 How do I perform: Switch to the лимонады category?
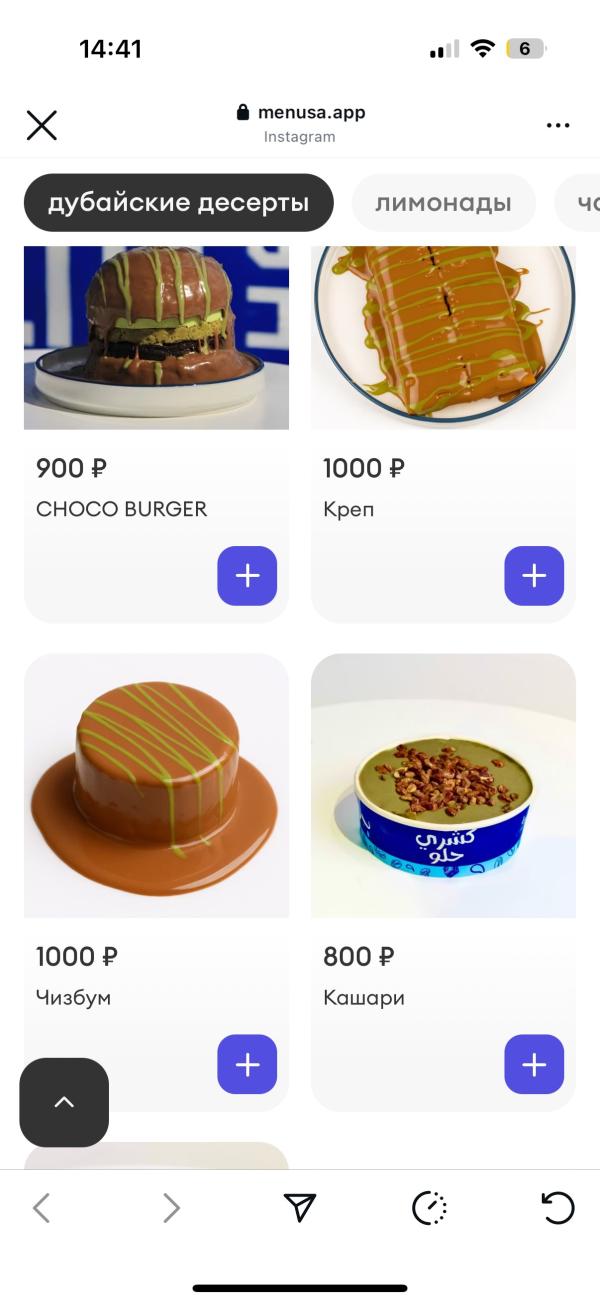pos(443,203)
